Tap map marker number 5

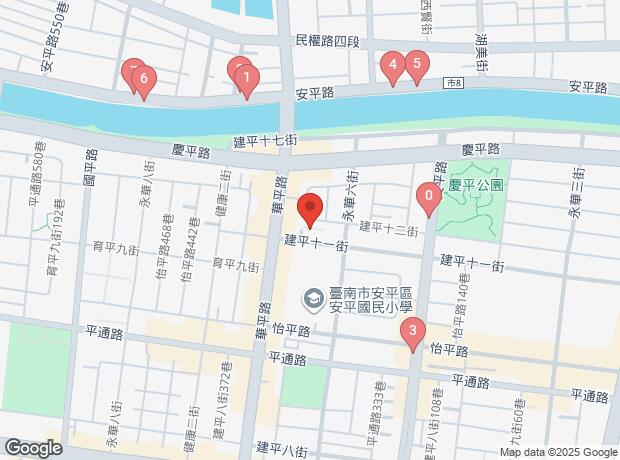417,65
